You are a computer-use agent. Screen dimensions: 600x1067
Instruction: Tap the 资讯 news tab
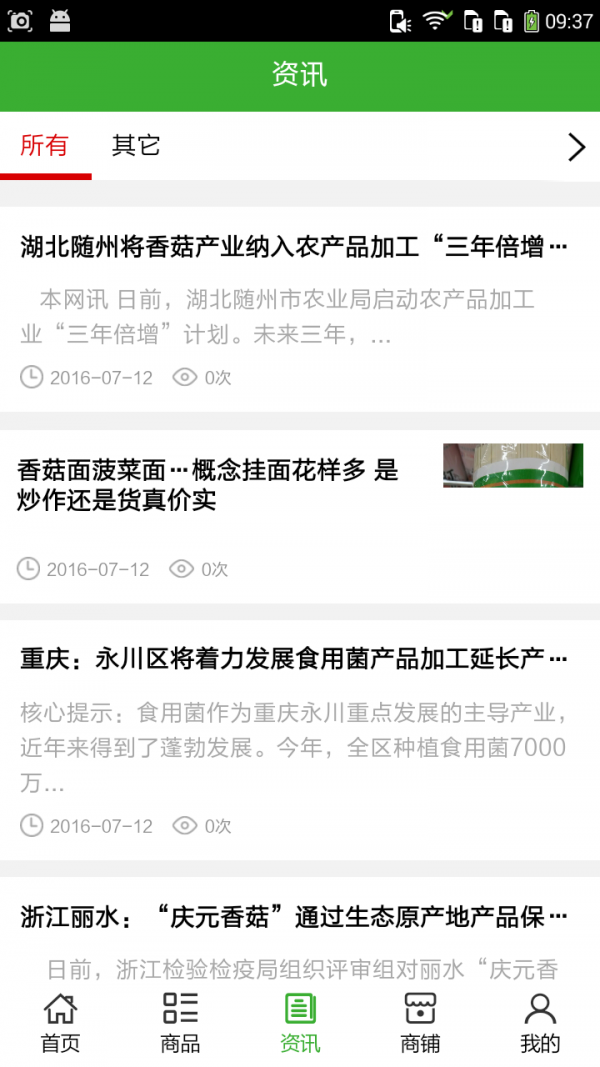click(300, 1023)
